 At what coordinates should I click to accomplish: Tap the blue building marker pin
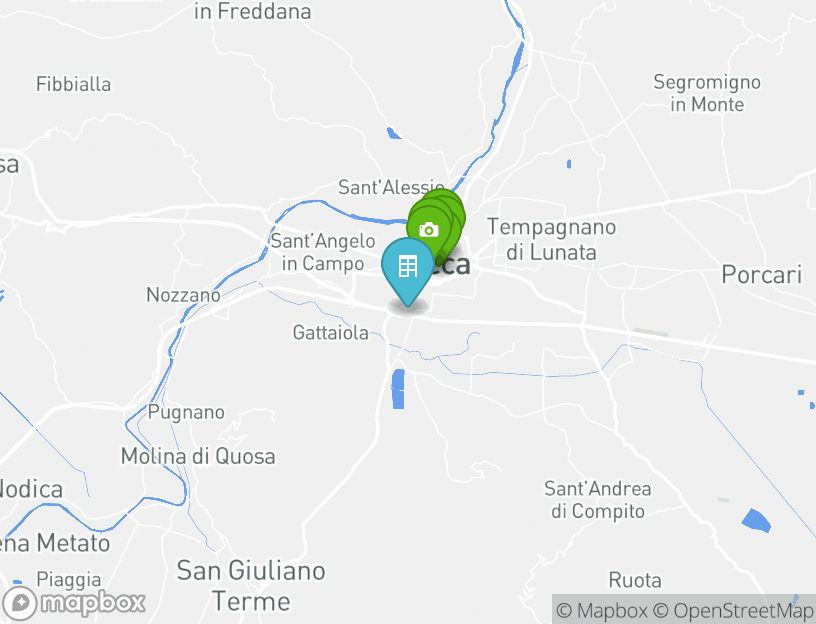[x=408, y=268]
